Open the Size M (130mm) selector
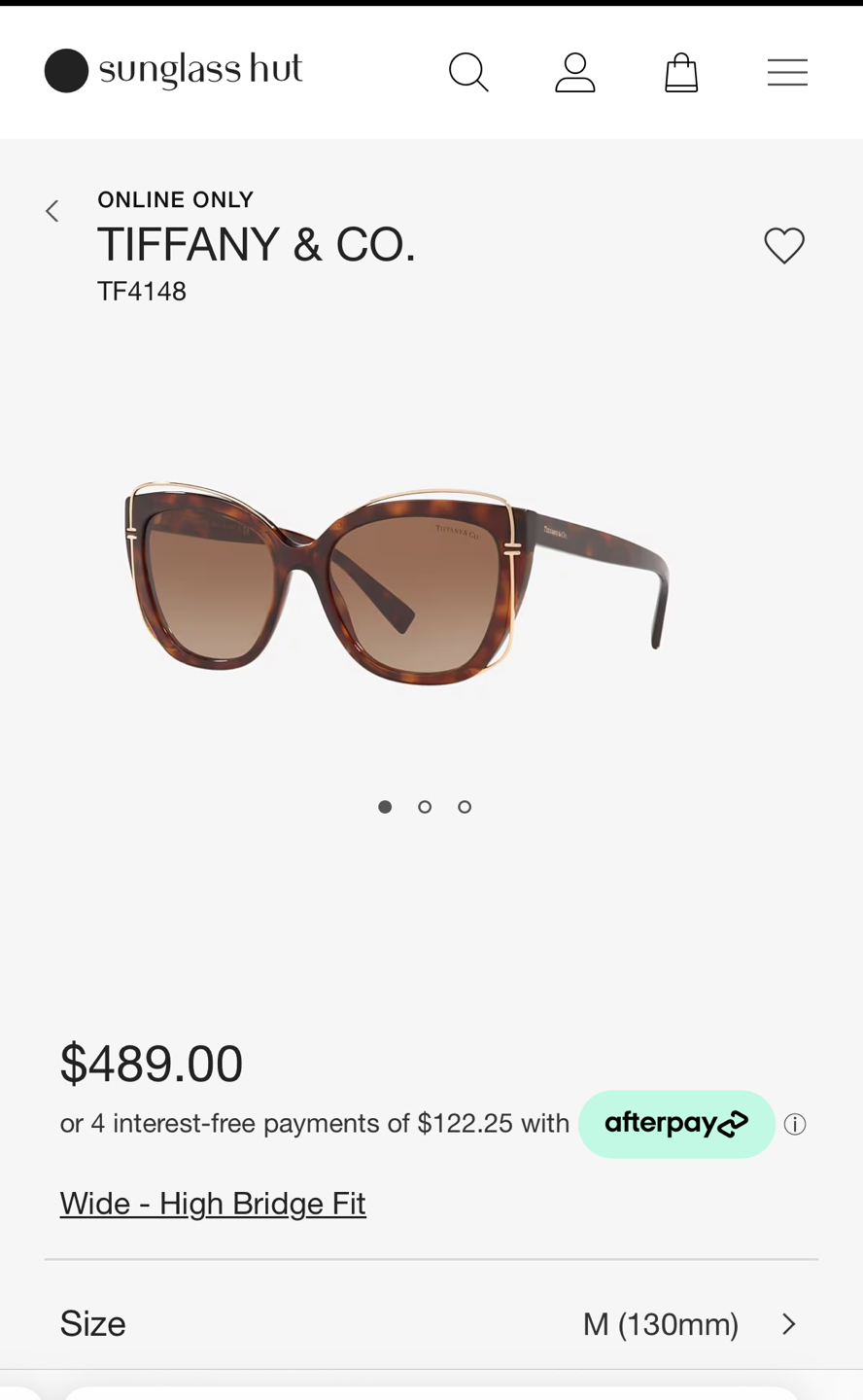The height and width of the screenshot is (1400, 863). pos(431,1324)
